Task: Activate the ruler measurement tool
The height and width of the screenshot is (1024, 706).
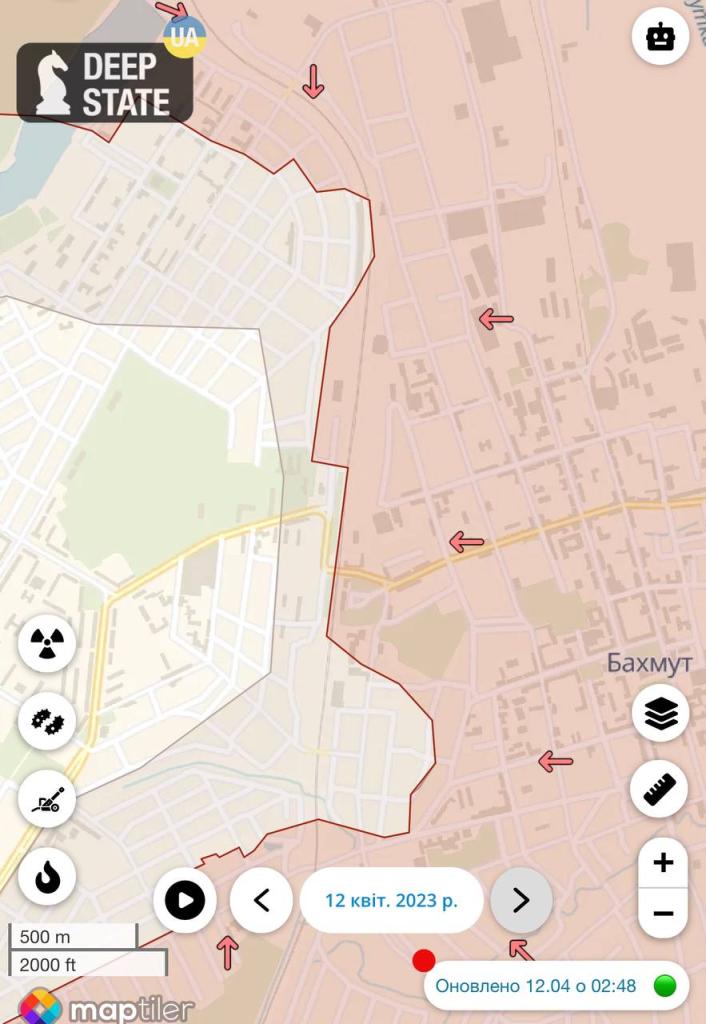Action: [660, 789]
